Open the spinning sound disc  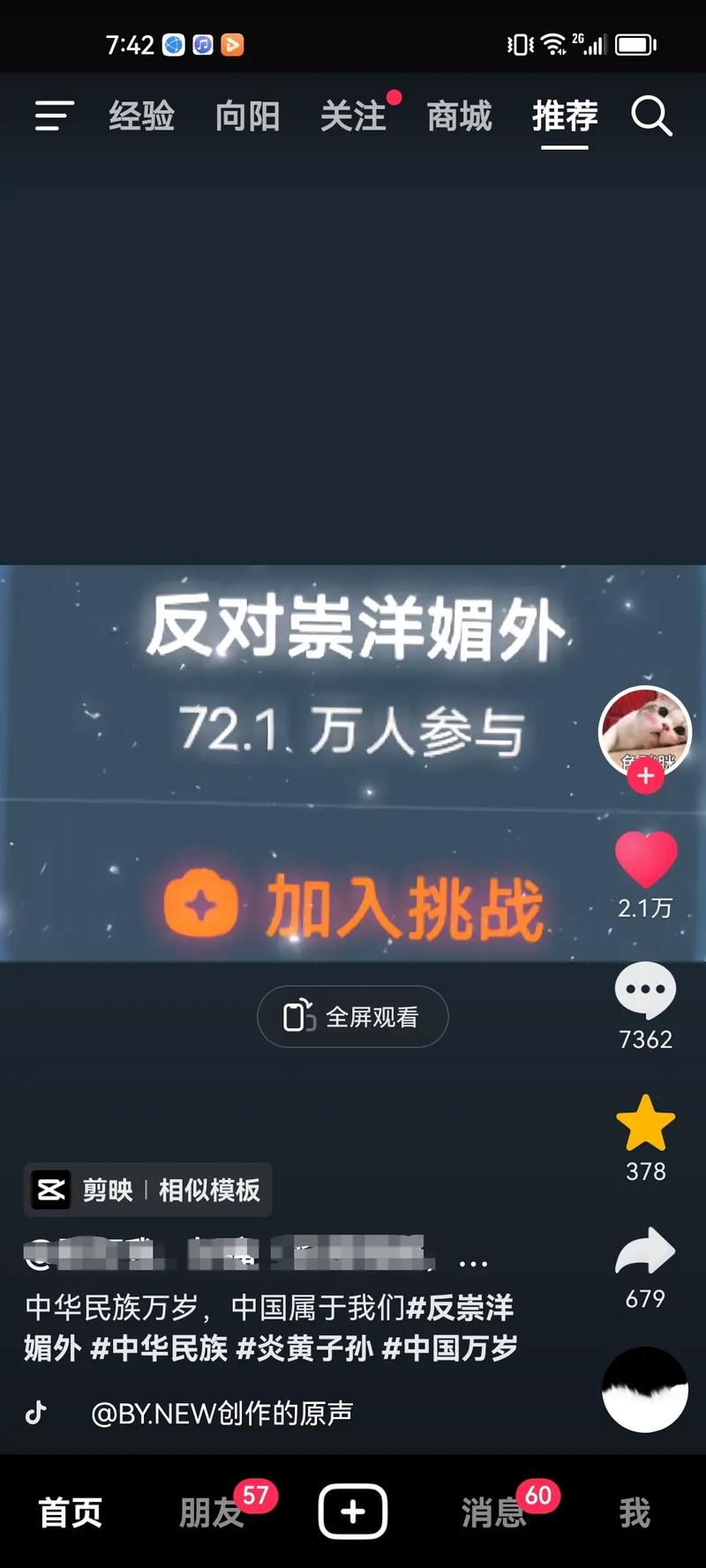[645, 1389]
